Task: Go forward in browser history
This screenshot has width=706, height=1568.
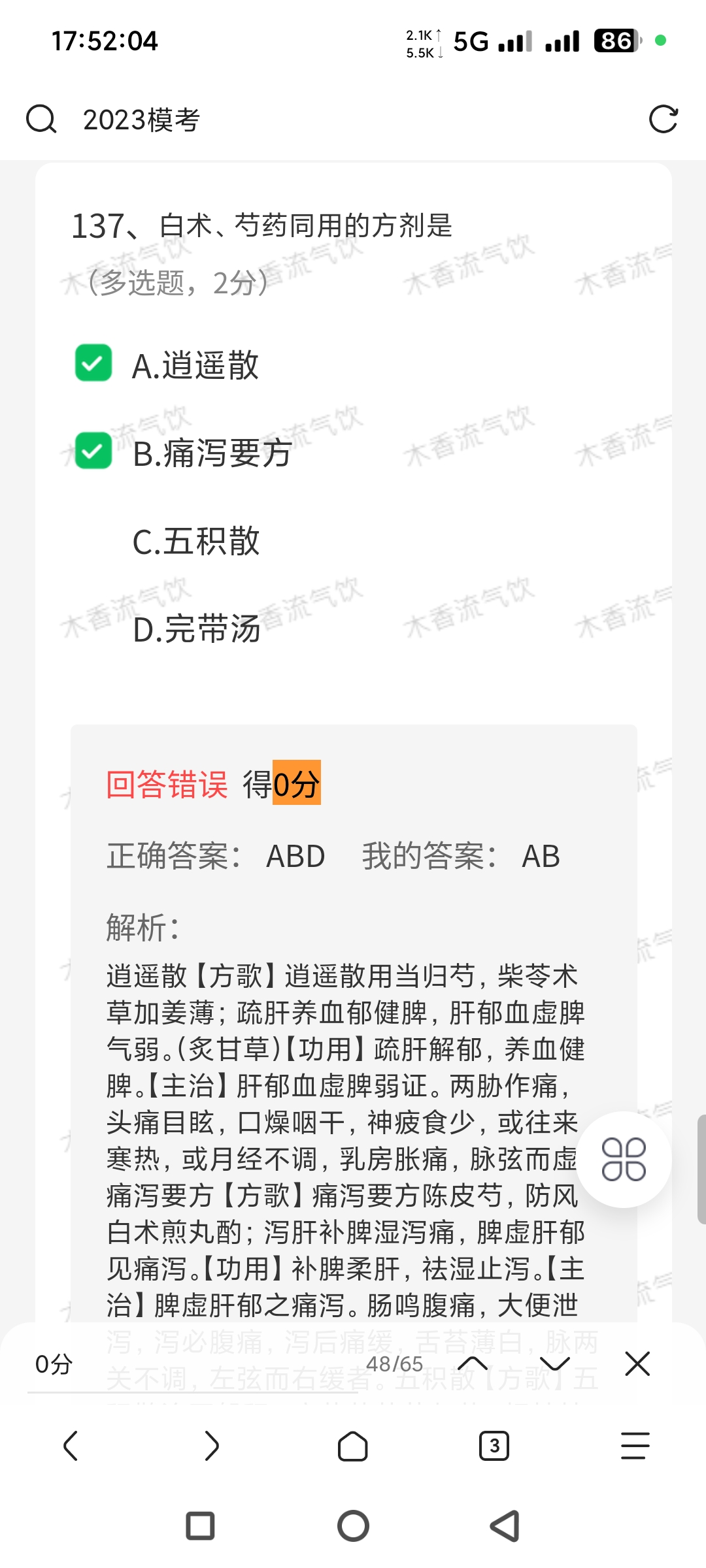Action: point(212,1446)
